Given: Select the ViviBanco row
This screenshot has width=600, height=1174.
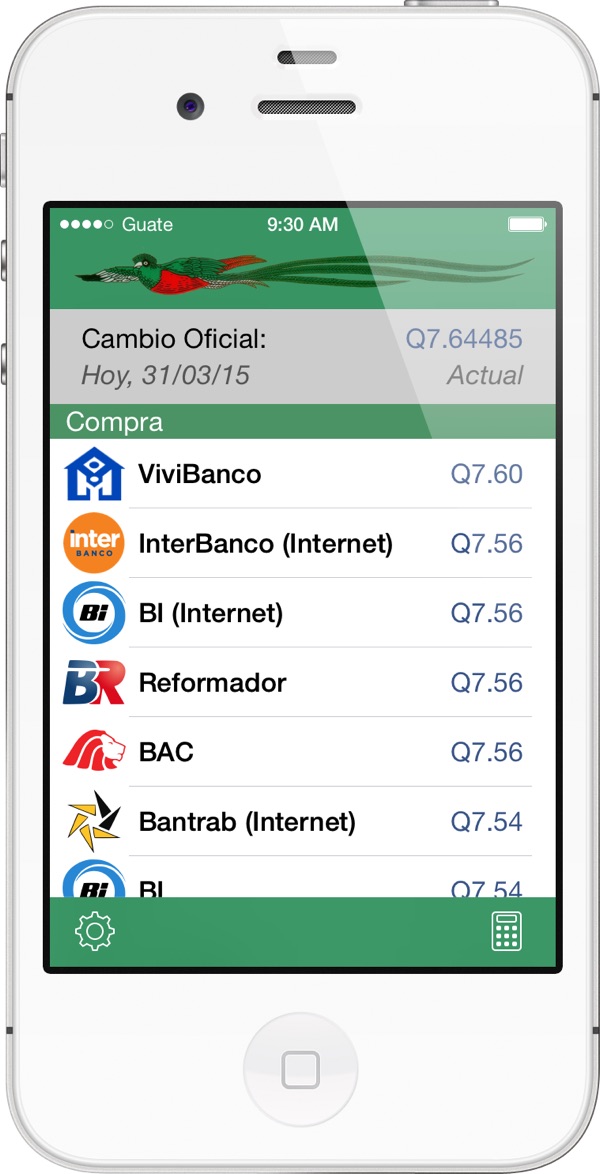Looking at the screenshot, I should pyautogui.click(x=300, y=474).
